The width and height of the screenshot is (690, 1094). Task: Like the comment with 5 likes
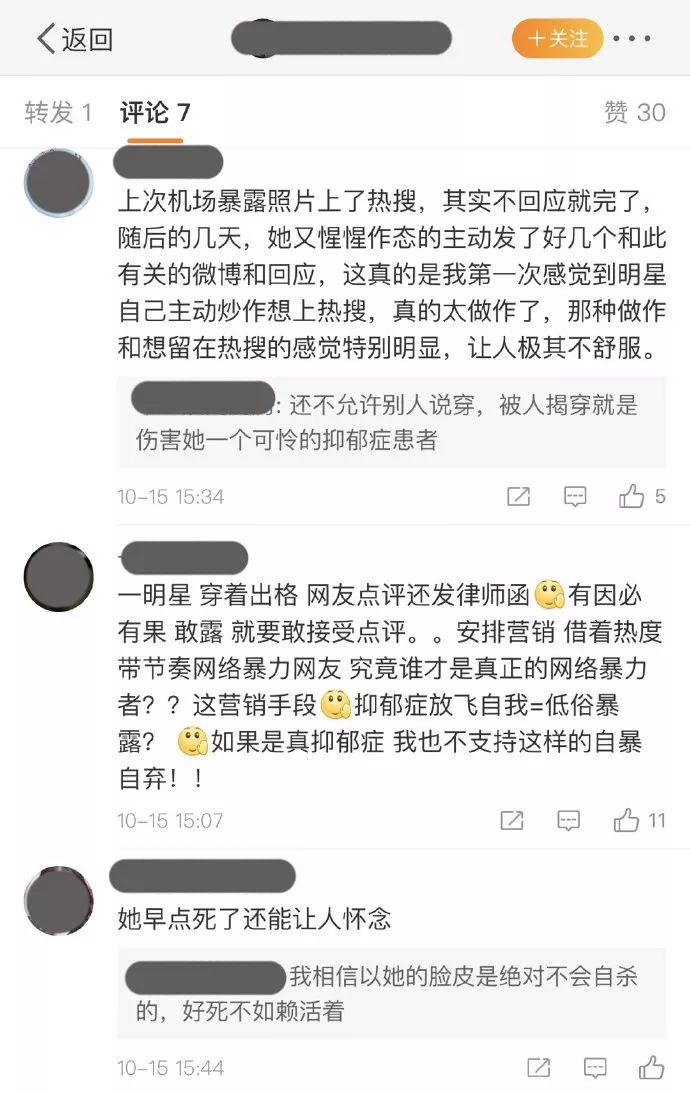click(x=641, y=496)
